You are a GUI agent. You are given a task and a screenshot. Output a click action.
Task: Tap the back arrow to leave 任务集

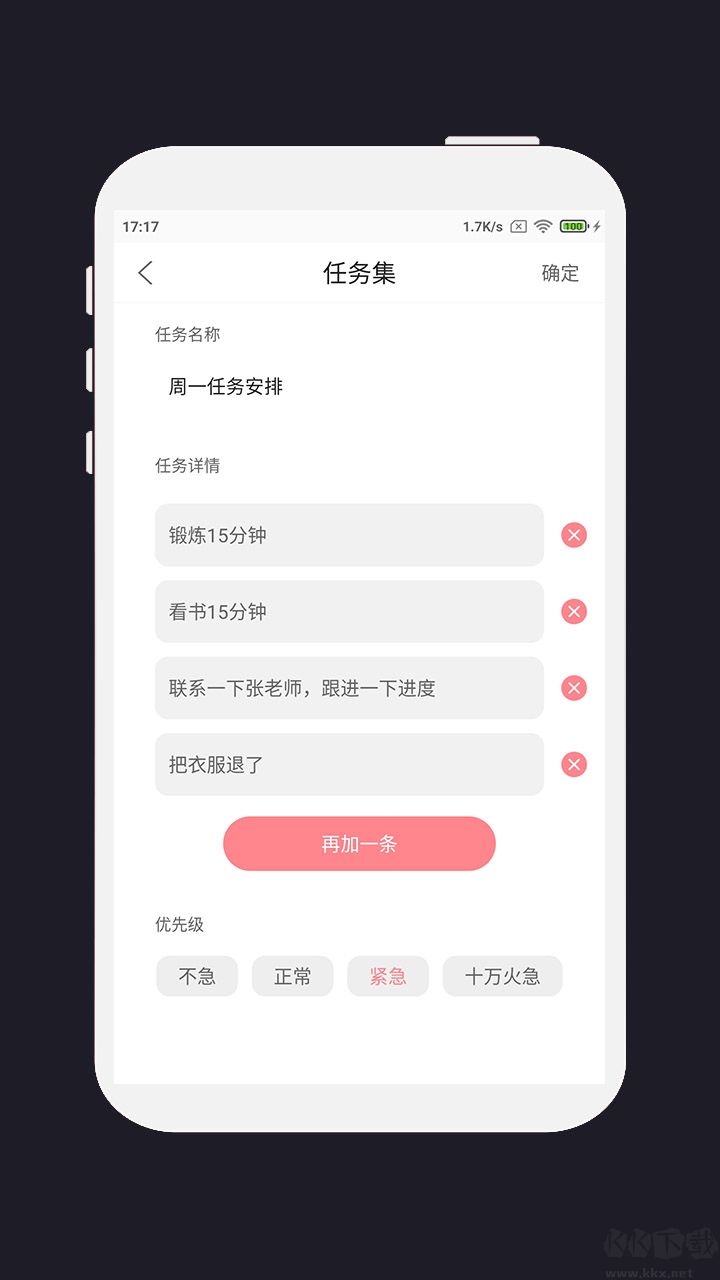[x=145, y=273]
